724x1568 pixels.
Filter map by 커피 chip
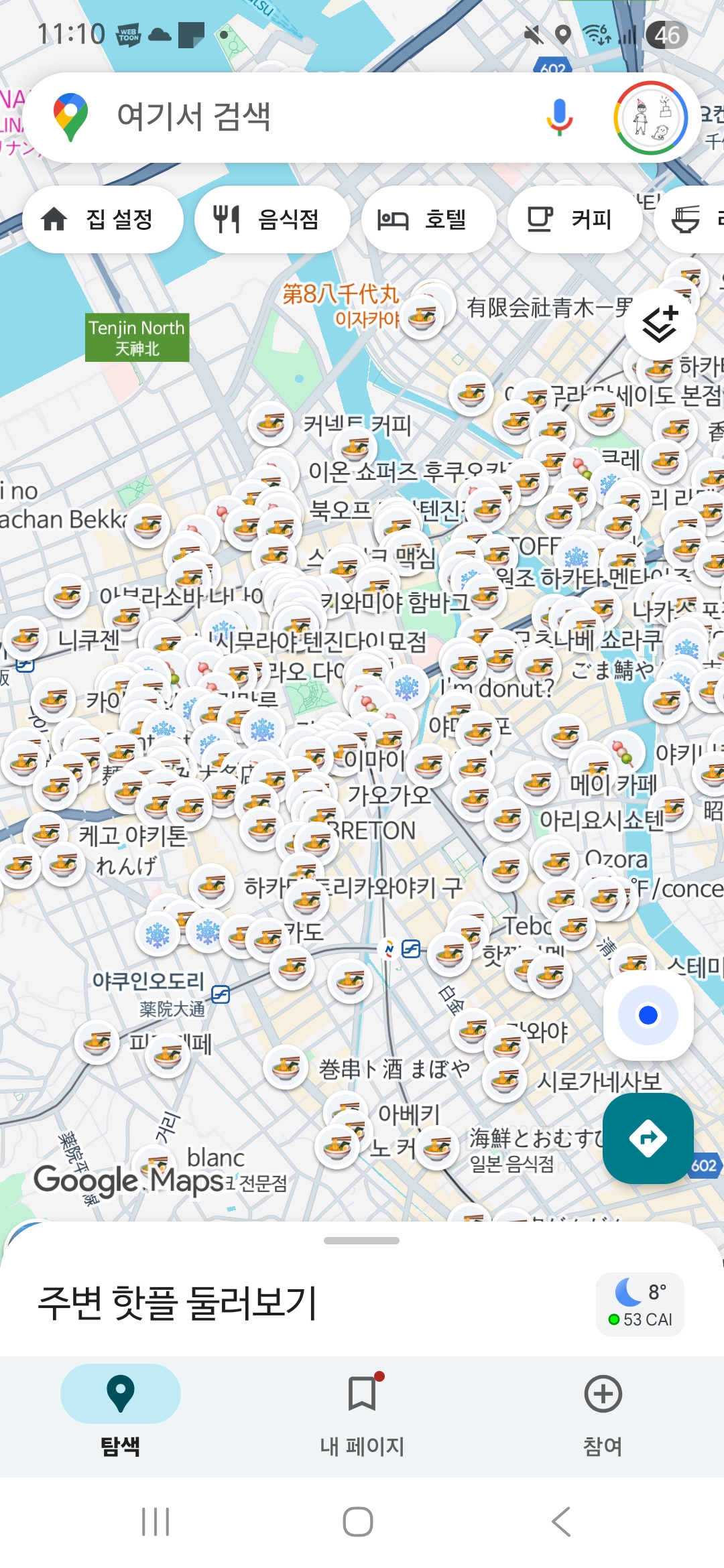575,219
